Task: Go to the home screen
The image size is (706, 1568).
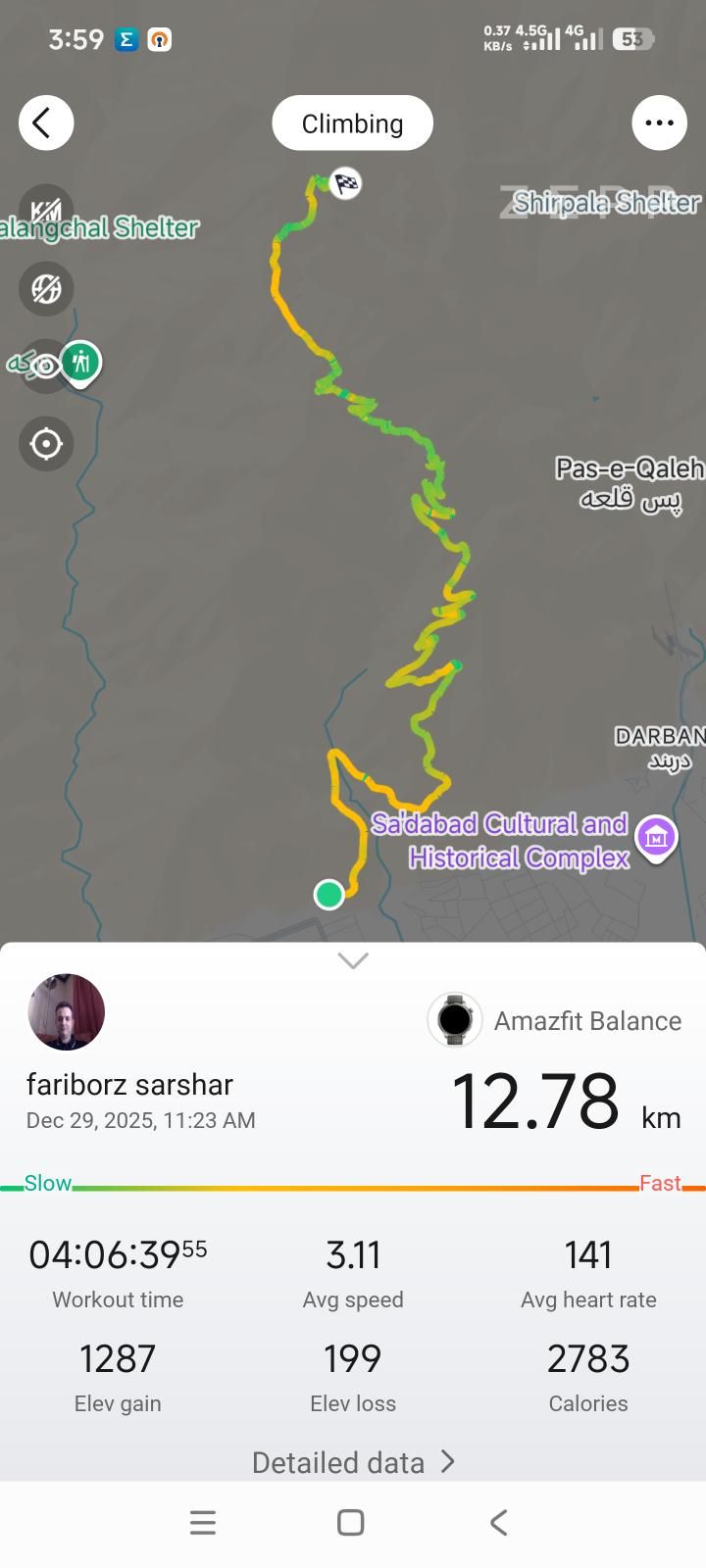Action: click(351, 1522)
